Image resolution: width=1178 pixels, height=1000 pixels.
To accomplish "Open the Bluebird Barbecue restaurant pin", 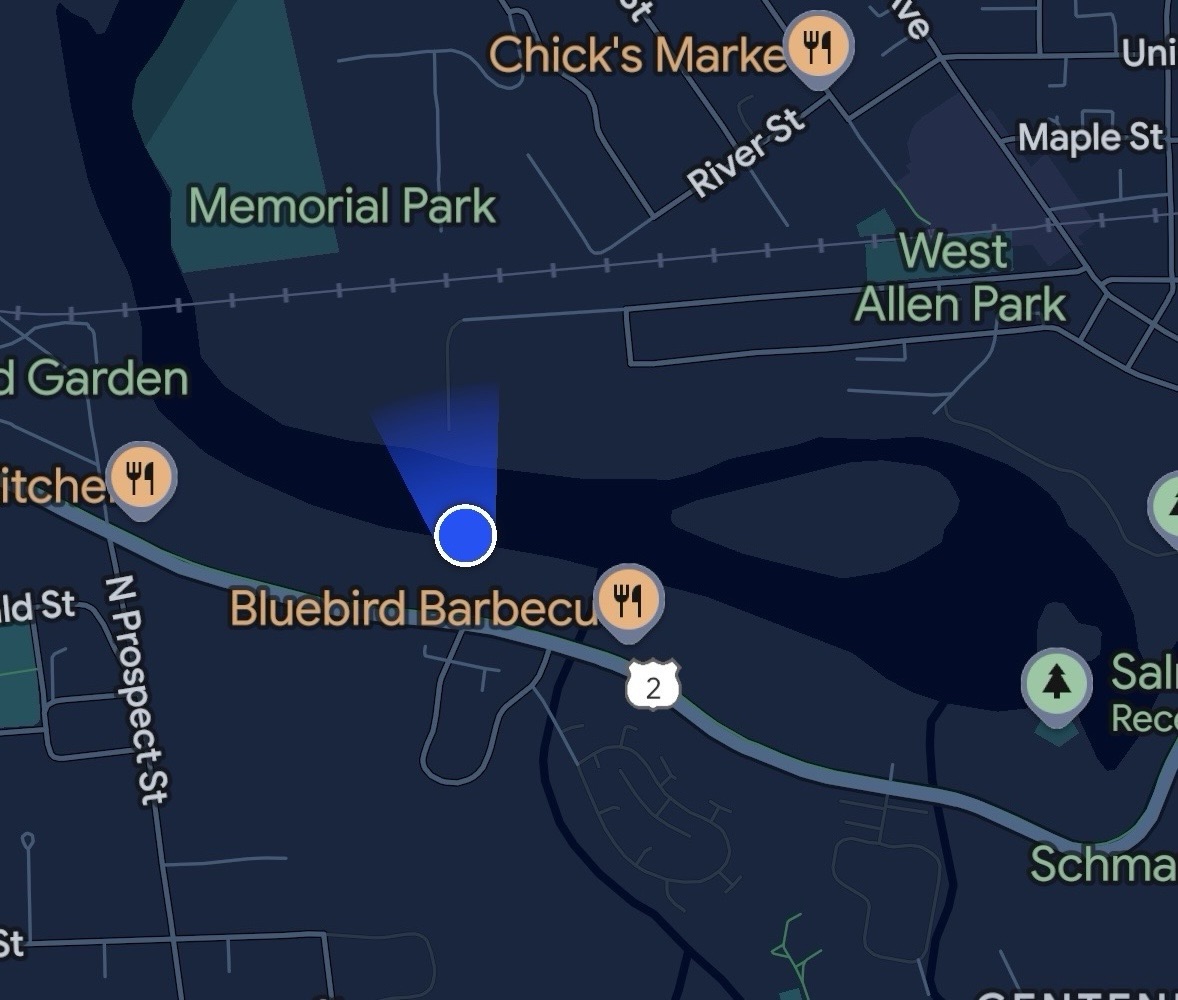I will coord(629,601).
